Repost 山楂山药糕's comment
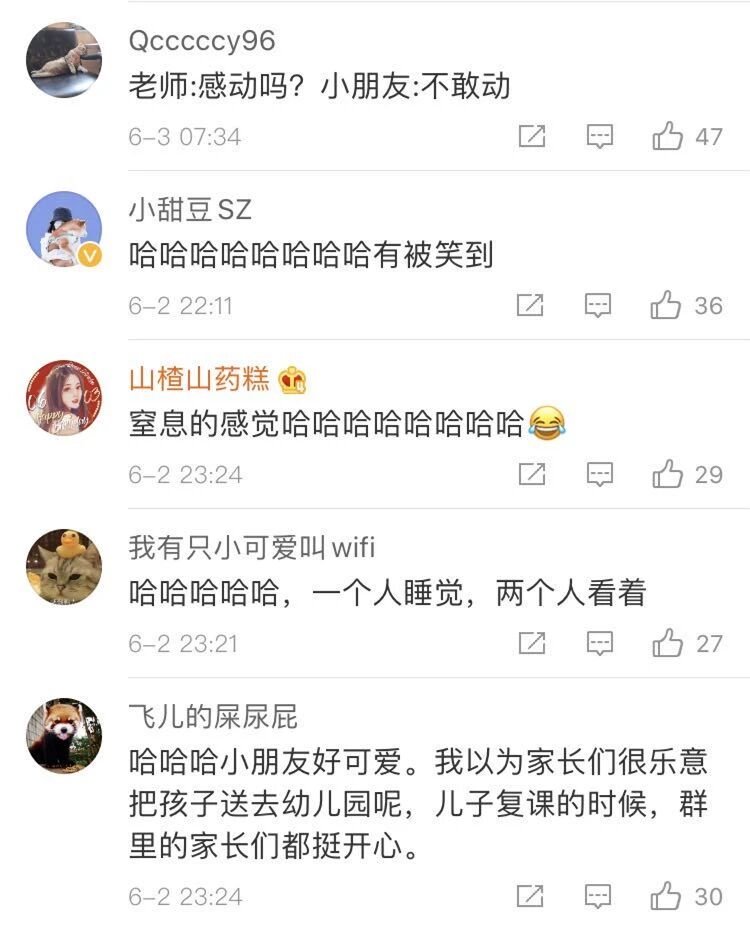Screen dimensions: 750x927 click(x=532, y=474)
